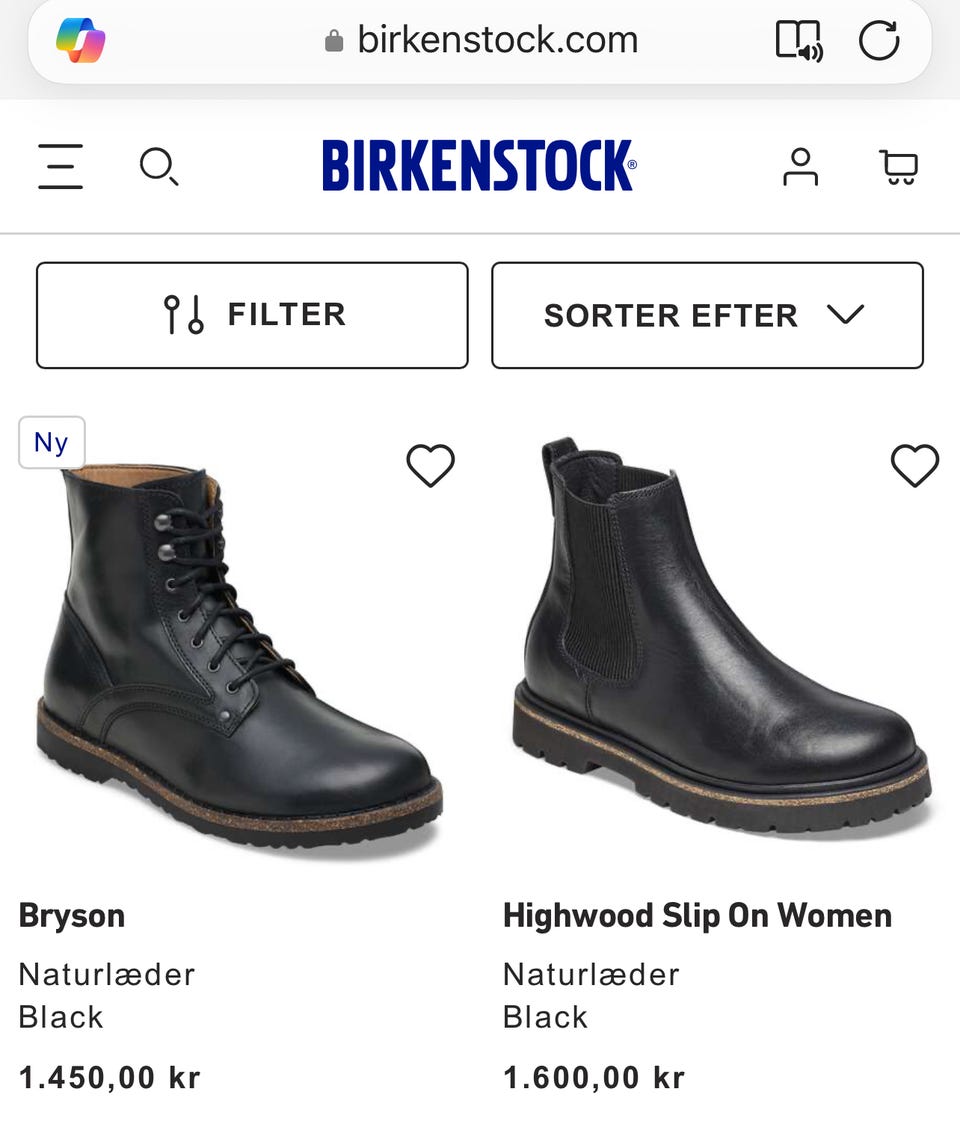This screenshot has height=1148, width=960.
Task: Open the SORTER EFTER dropdown
Action: tap(706, 314)
